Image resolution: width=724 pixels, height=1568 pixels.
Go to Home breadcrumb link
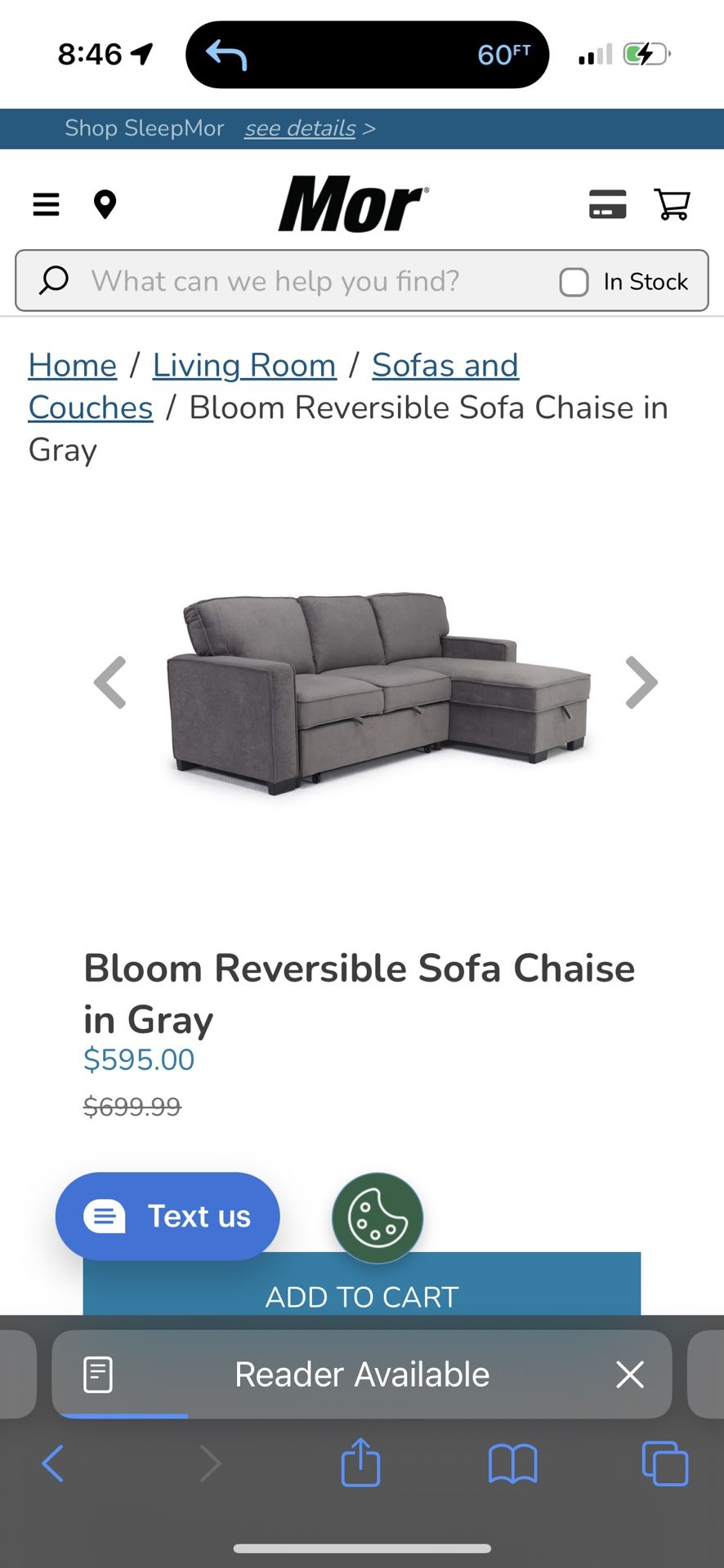73,366
